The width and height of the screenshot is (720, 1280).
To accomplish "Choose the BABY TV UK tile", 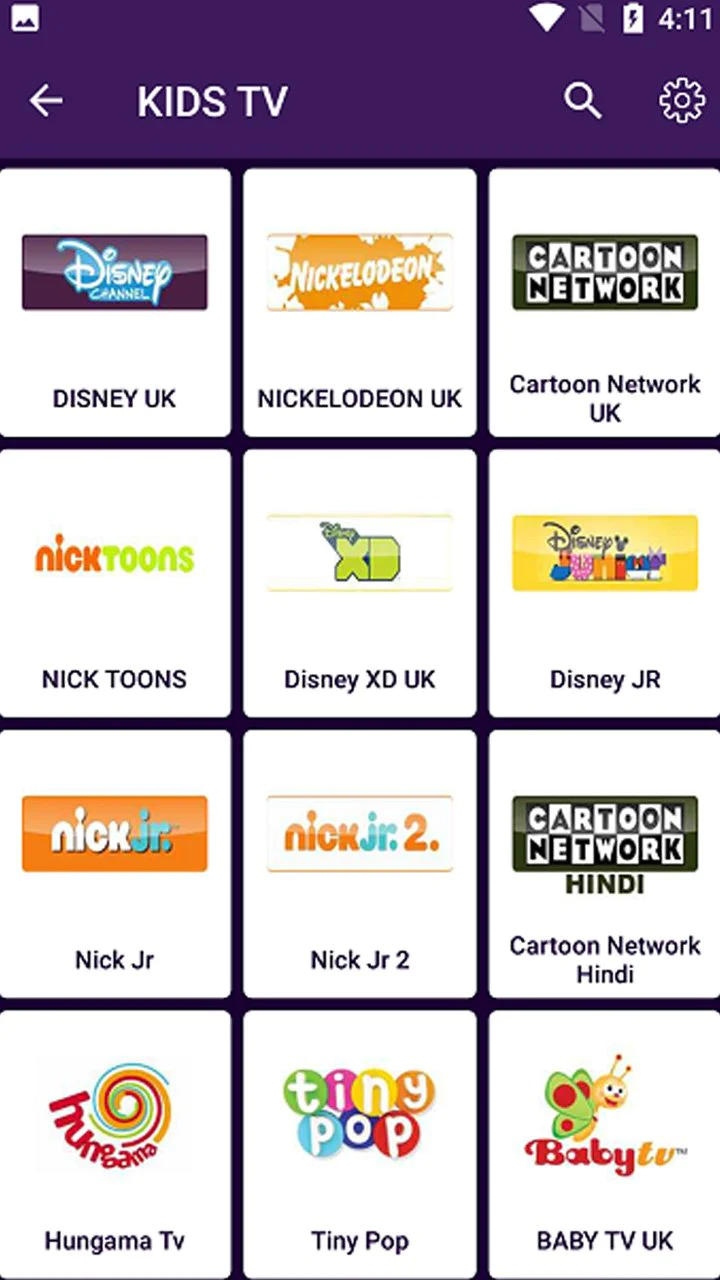I will tap(604, 1145).
